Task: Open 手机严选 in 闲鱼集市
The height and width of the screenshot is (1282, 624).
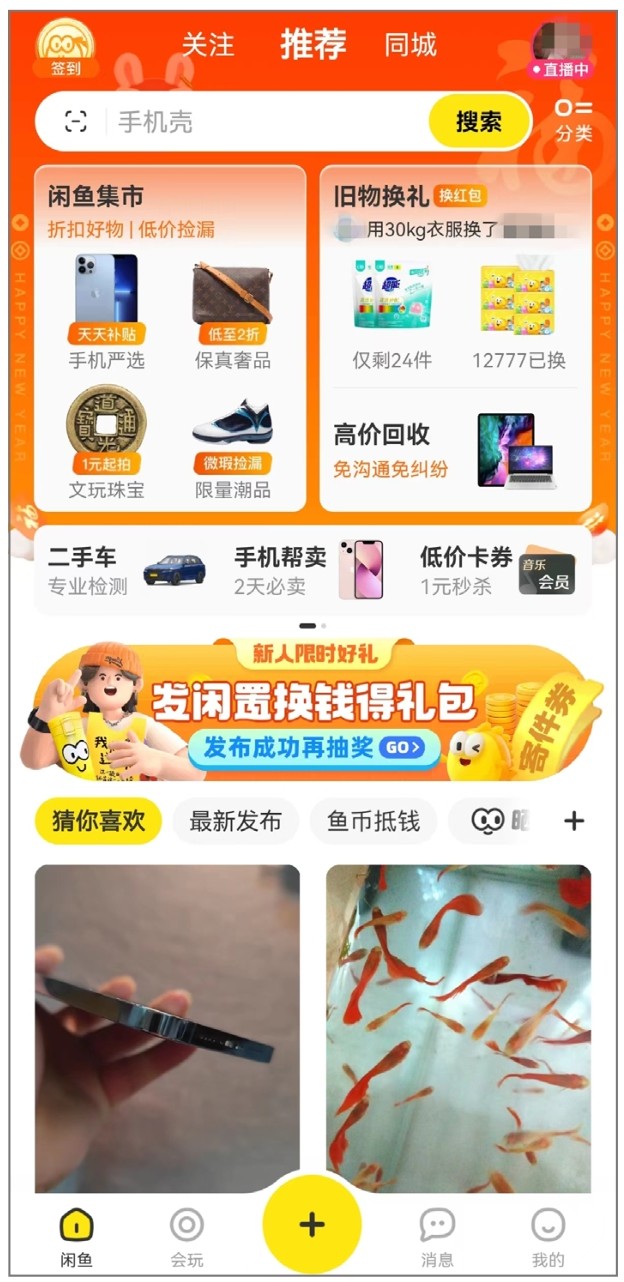Action: click(x=106, y=312)
